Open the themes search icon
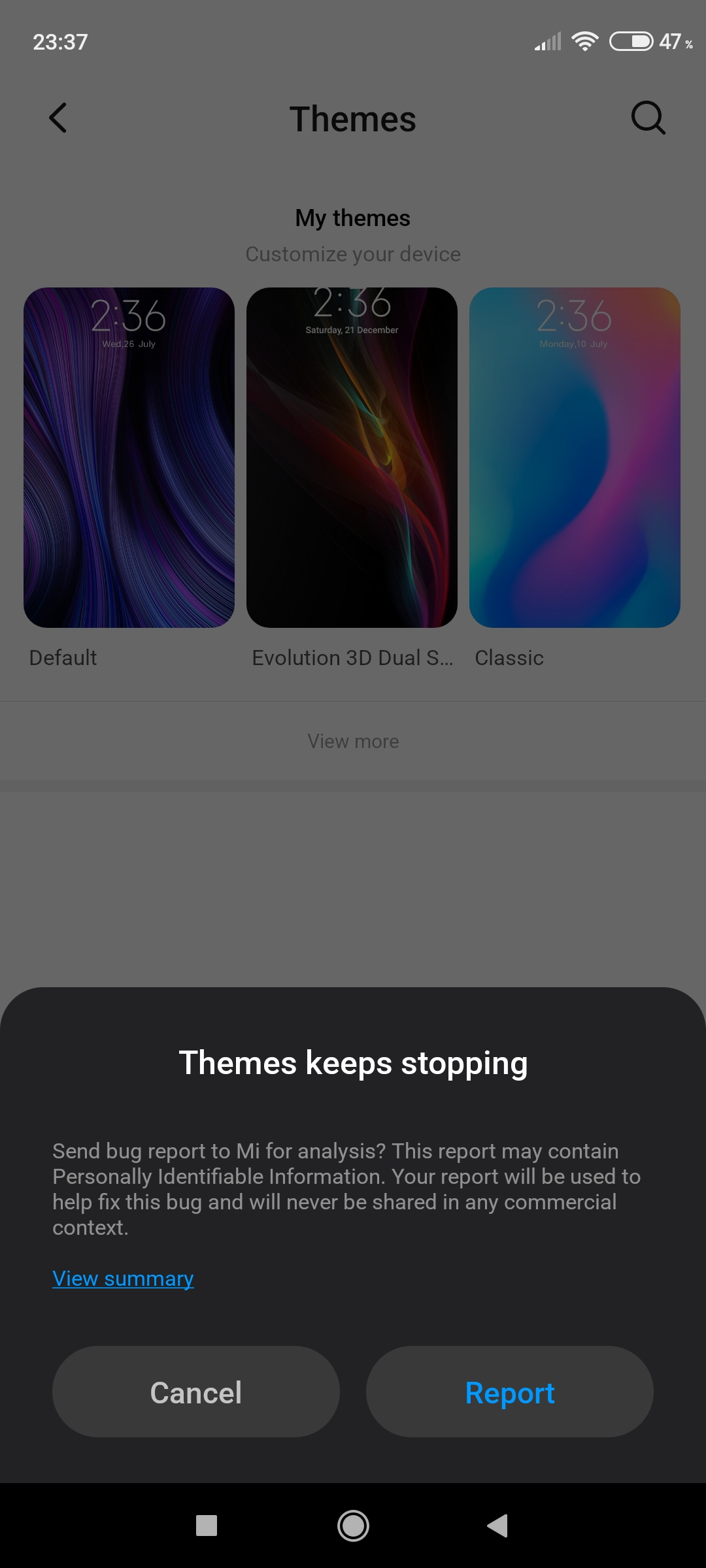The width and height of the screenshot is (706, 1568). tap(647, 118)
